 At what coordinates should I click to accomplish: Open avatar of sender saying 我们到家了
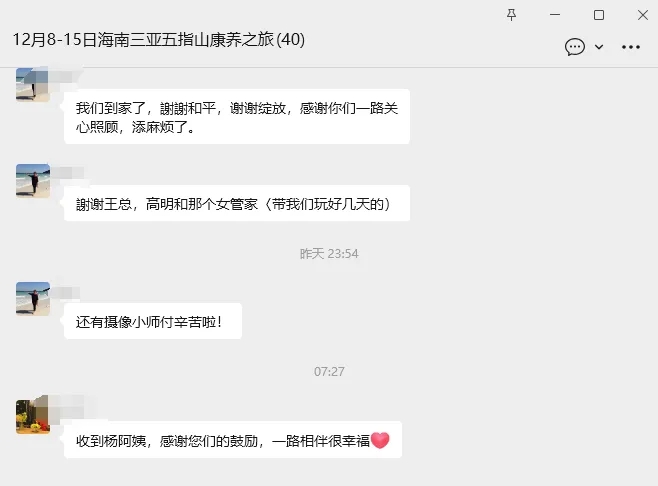point(33,85)
